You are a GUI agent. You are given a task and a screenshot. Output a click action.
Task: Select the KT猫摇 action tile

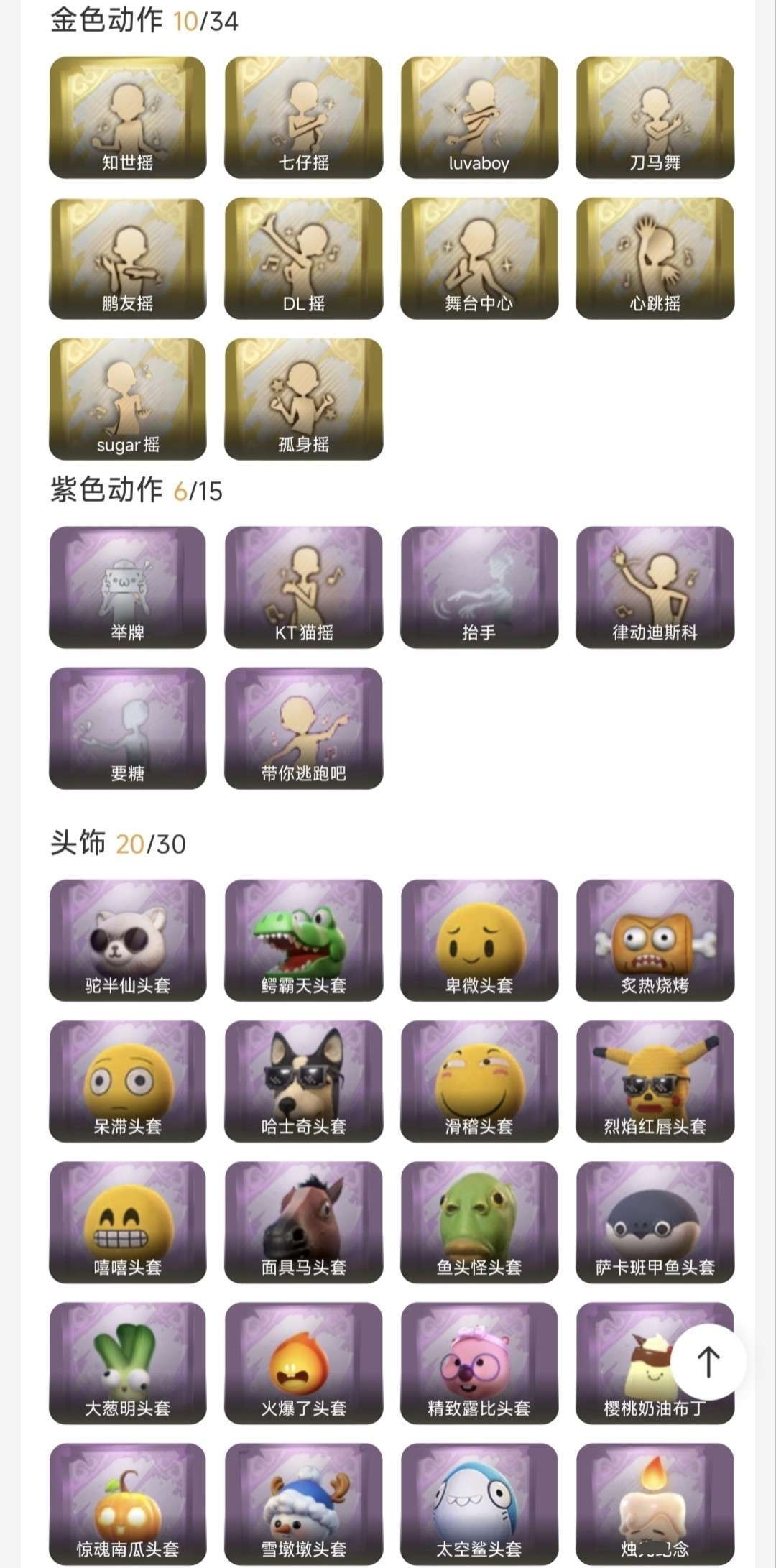303,587
